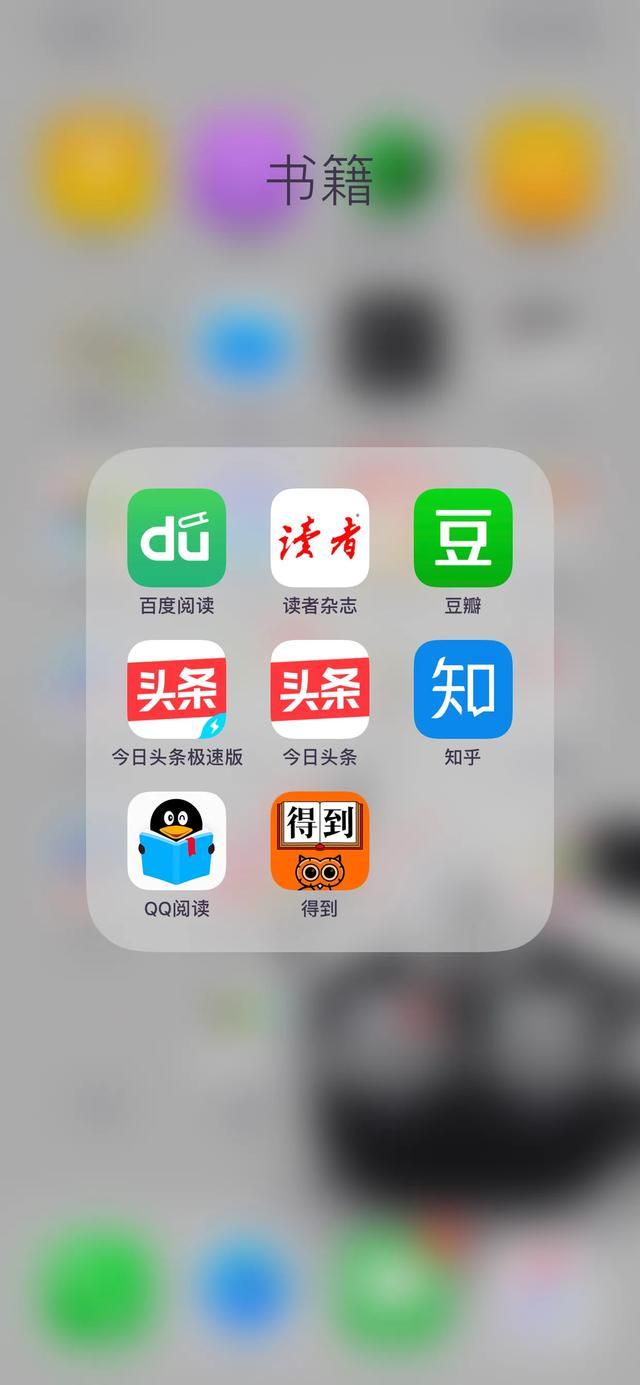Open the 豆瓣 app
This screenshot has width=640, height=1385.
tap(463, 537)
